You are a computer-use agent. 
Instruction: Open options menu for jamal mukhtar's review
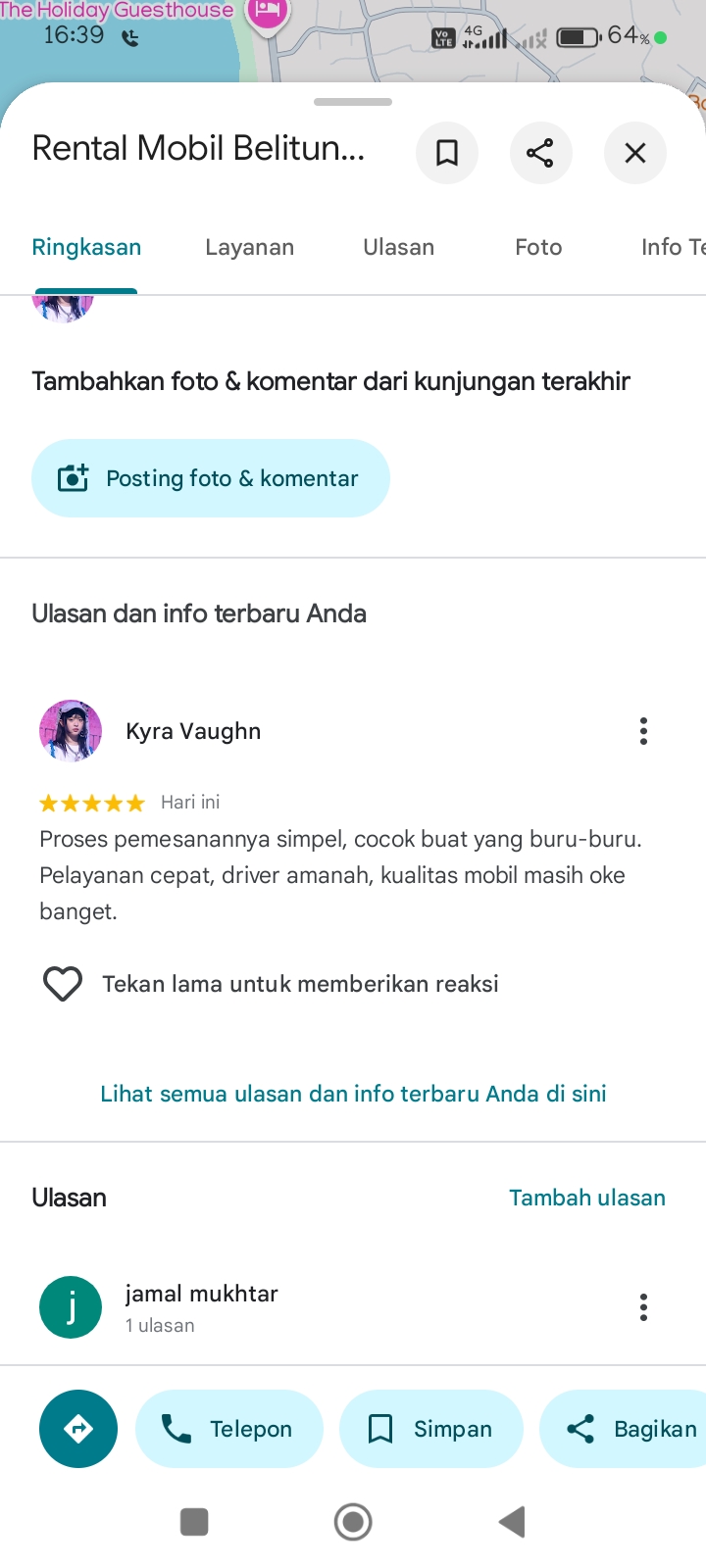643,1307
